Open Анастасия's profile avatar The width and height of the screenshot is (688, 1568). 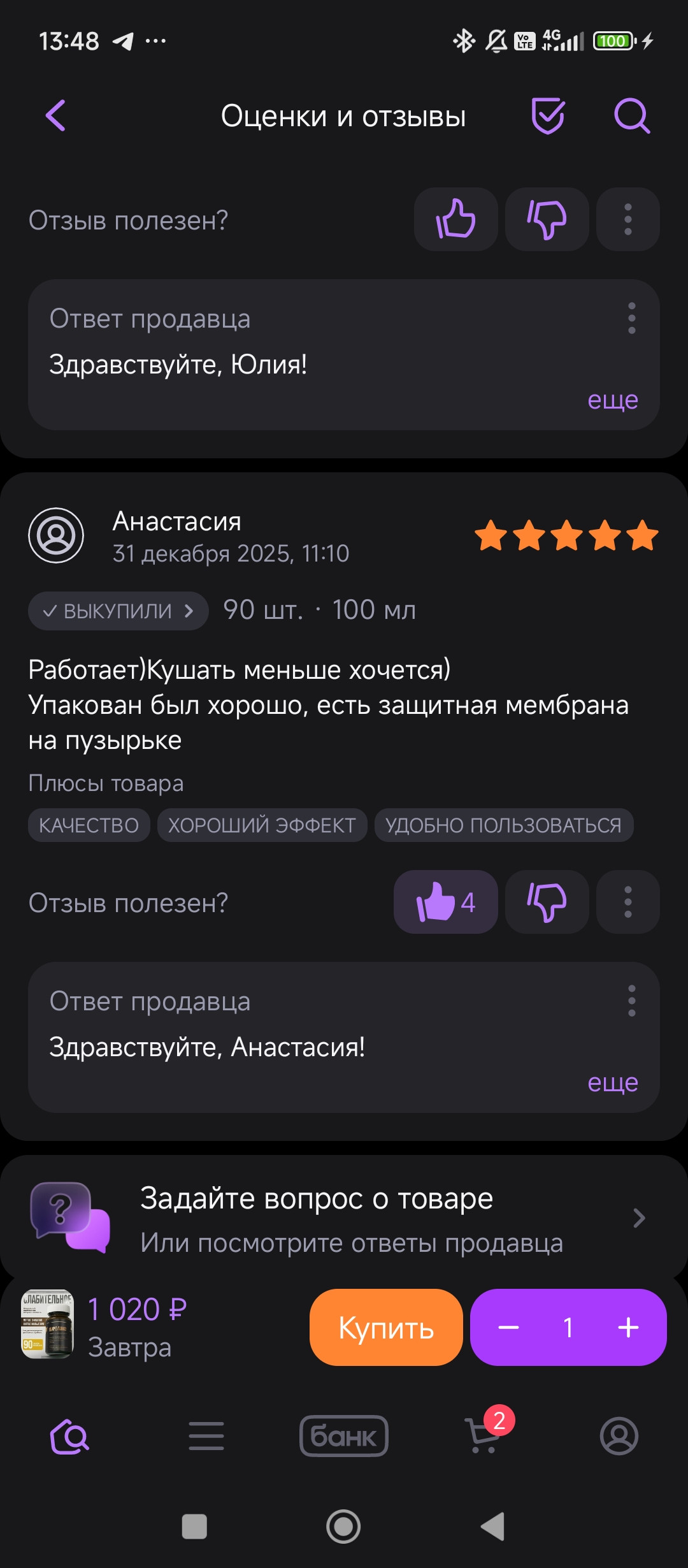click(x=56, y=535)
